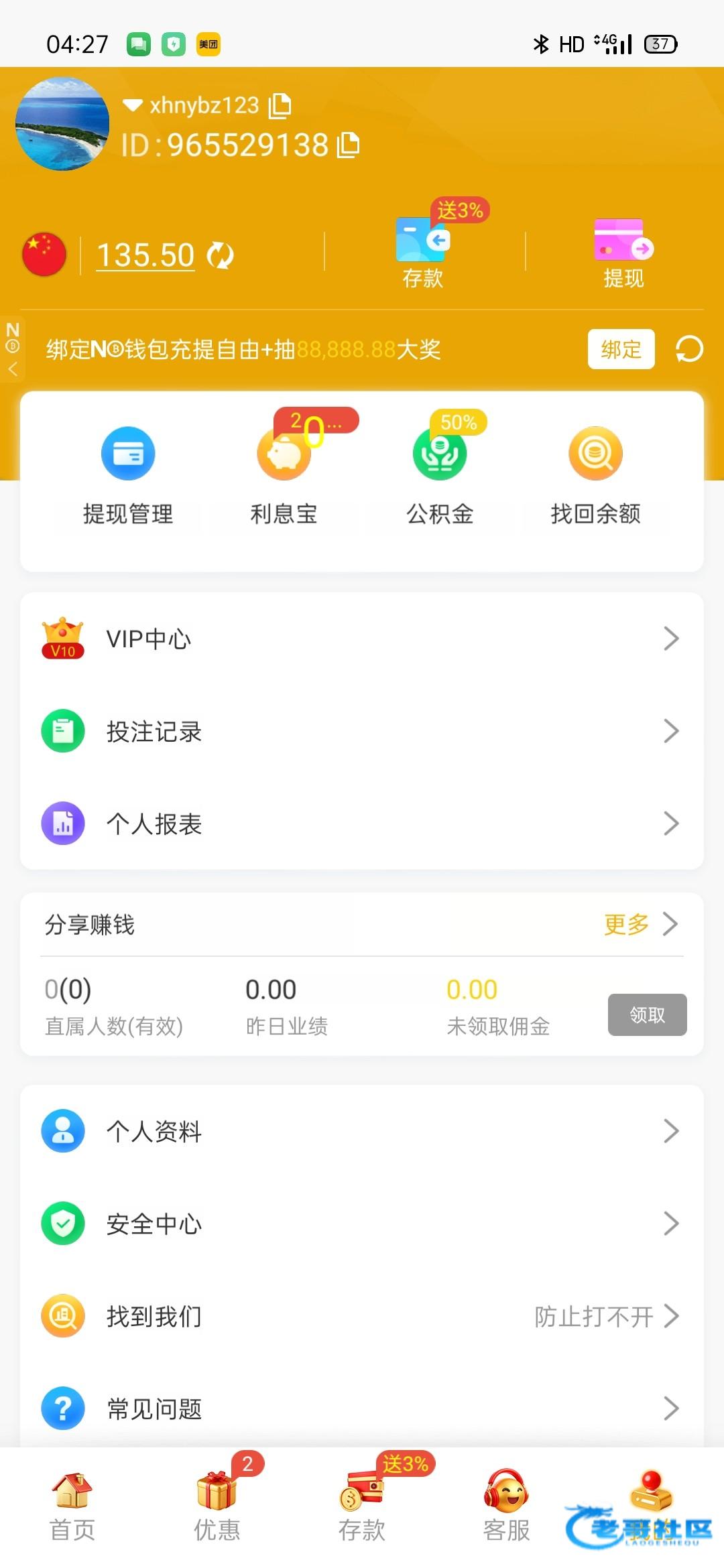Copy the account ID 965529138
724x1568 pixels.
348,145
